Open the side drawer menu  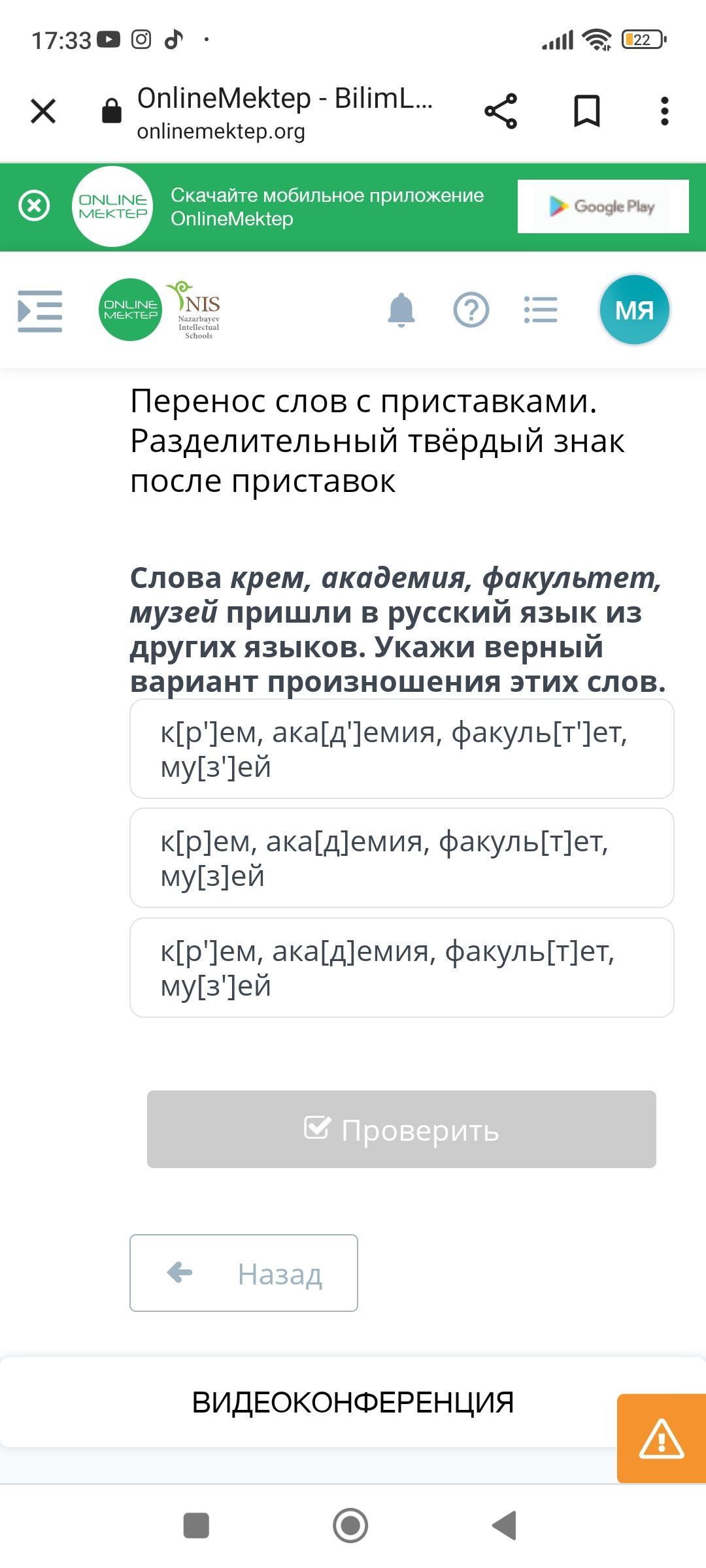point(40,311)
